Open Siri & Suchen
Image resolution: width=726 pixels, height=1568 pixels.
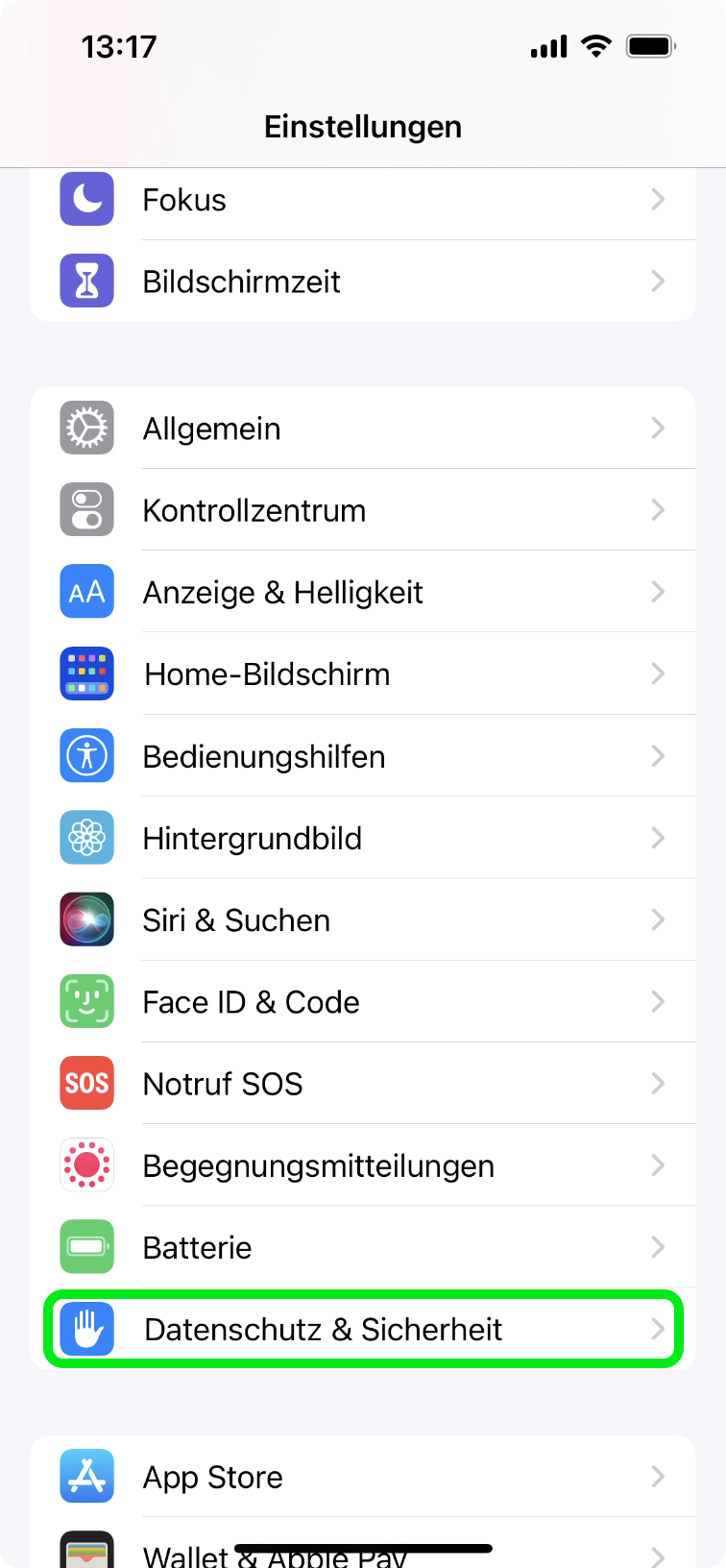(363, 919)
